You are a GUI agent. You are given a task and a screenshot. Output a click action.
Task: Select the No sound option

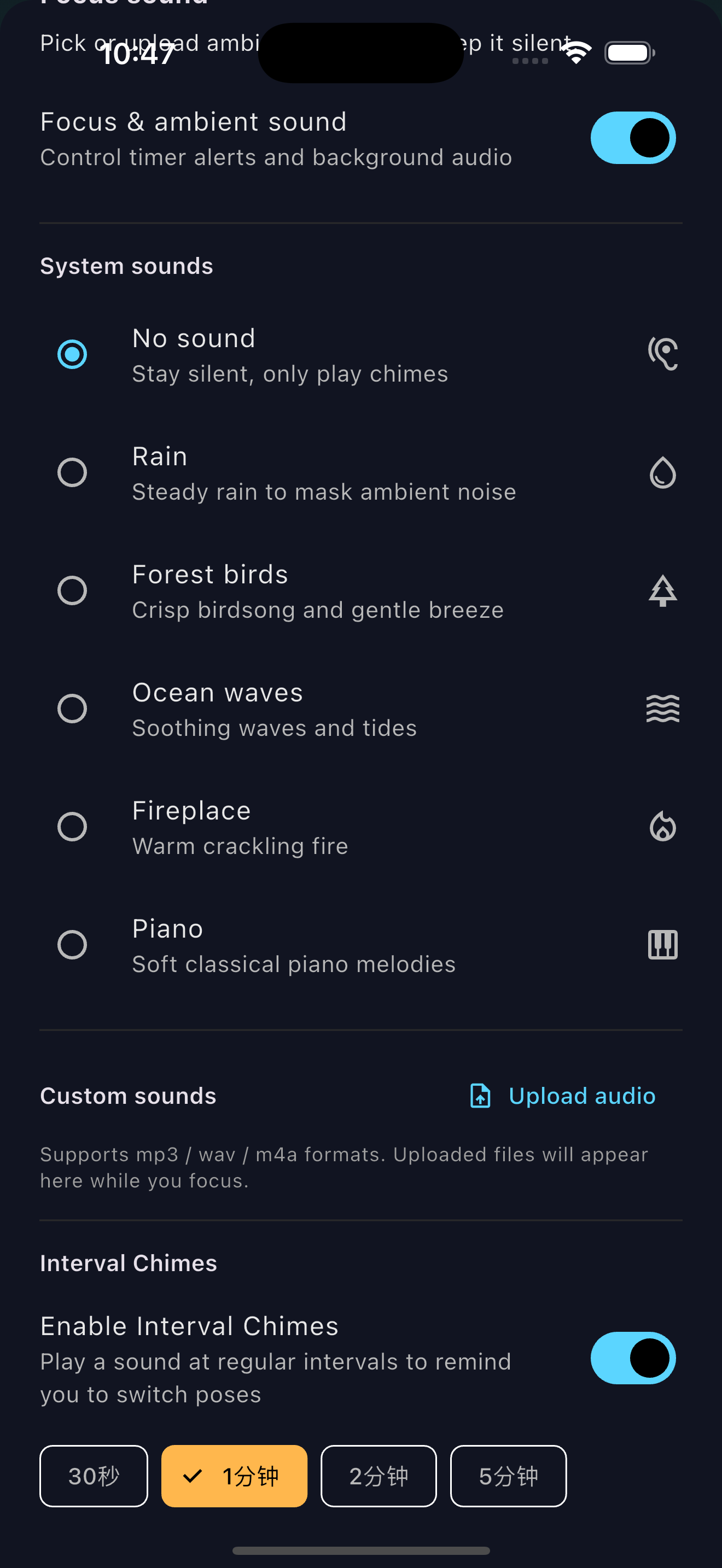(72, 354)
